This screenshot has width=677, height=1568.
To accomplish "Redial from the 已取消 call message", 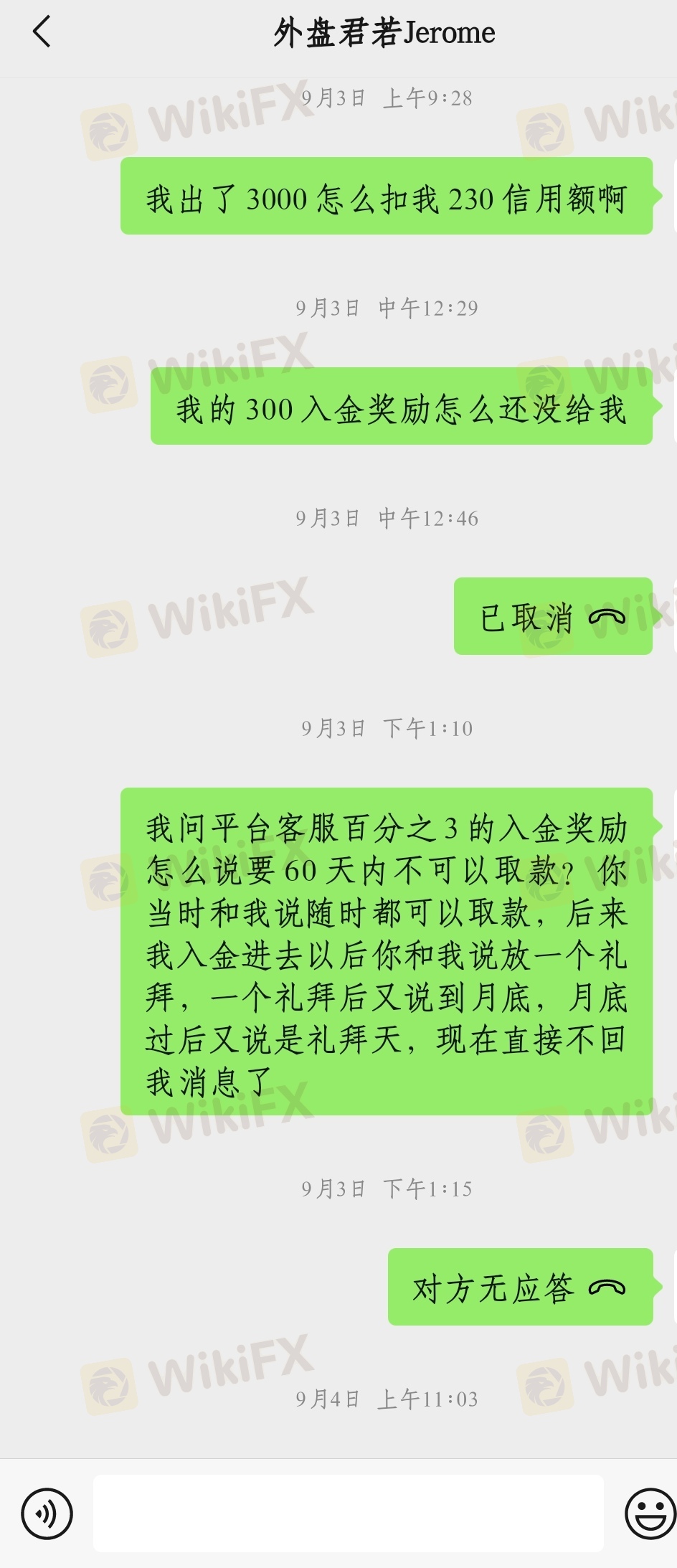I will point(552,616).
